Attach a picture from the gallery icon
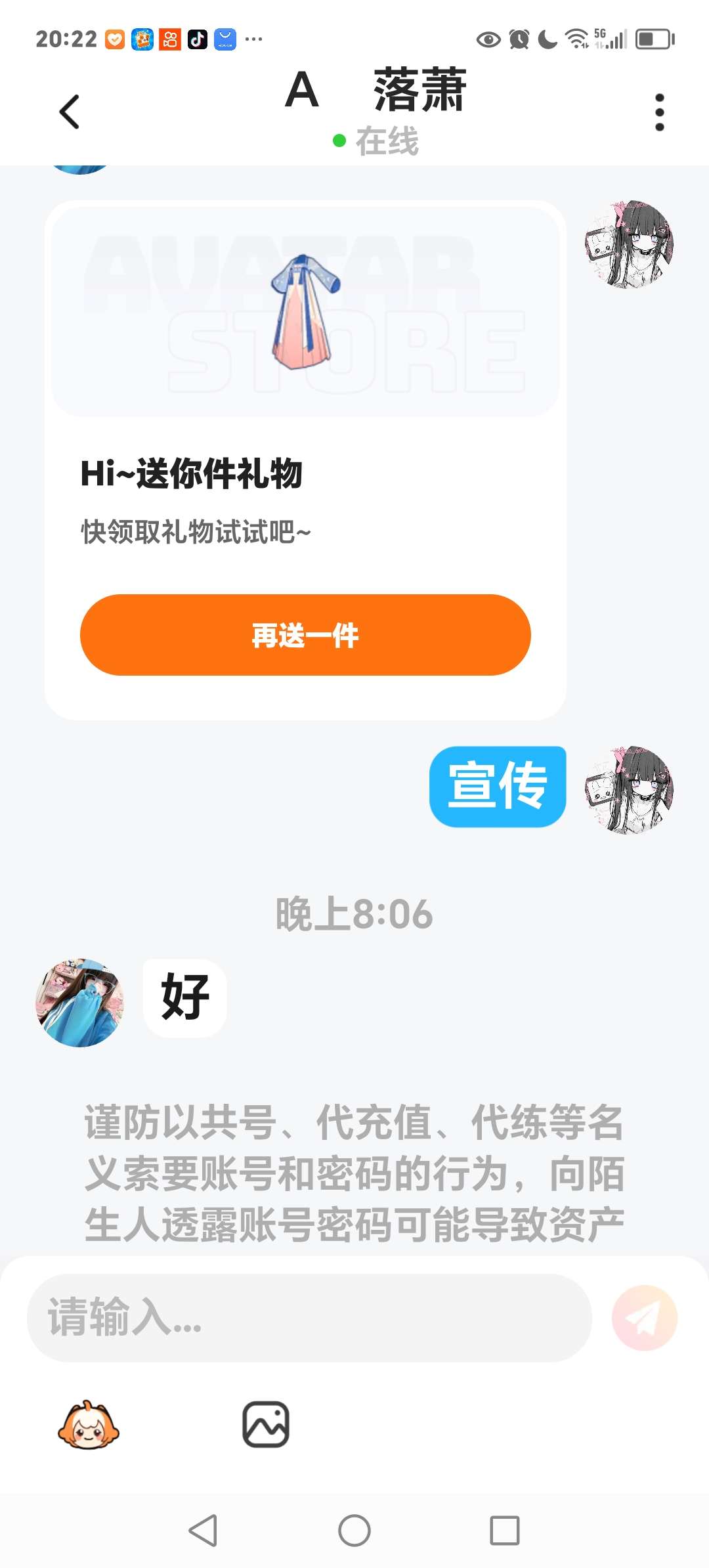 (x=266, y=1425)
